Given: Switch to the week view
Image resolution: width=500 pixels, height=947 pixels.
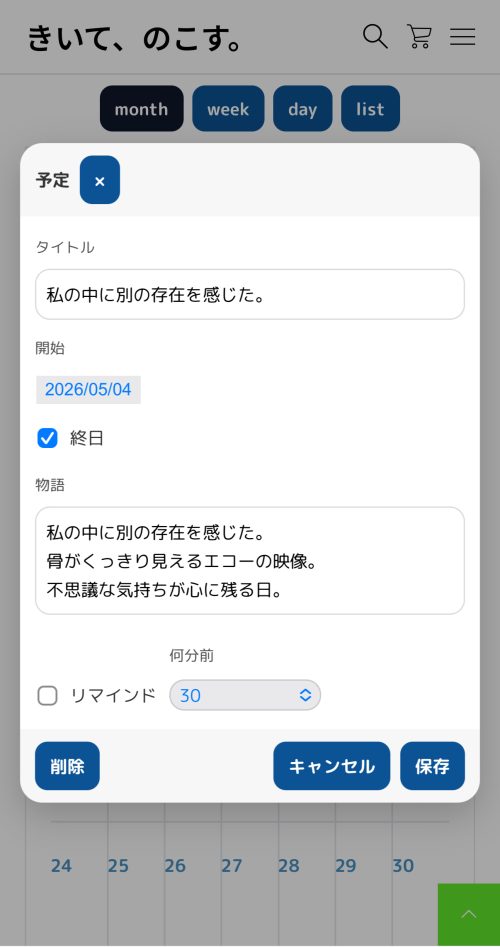Looking at the screenshot, I should 228,109.
